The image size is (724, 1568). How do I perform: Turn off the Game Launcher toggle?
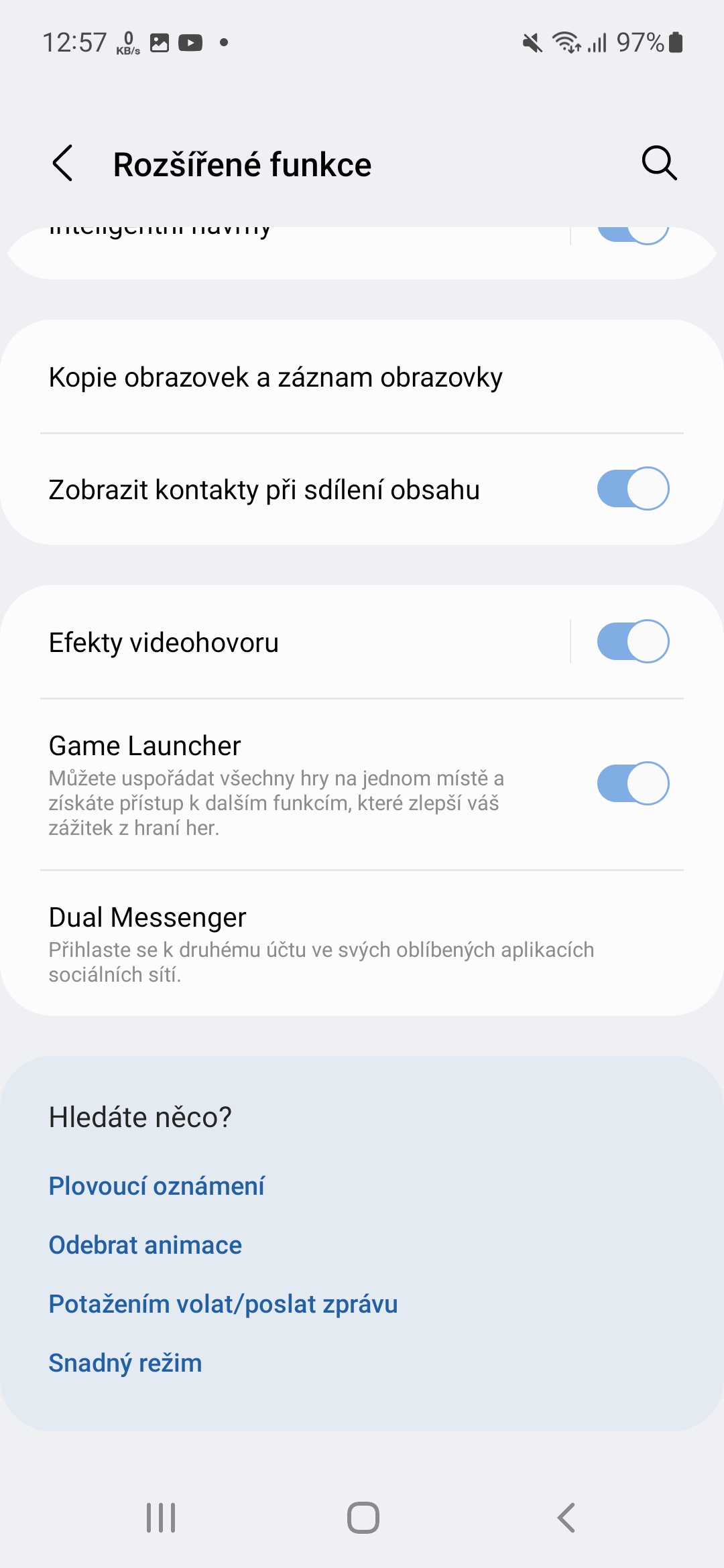(x=633, y=783)
